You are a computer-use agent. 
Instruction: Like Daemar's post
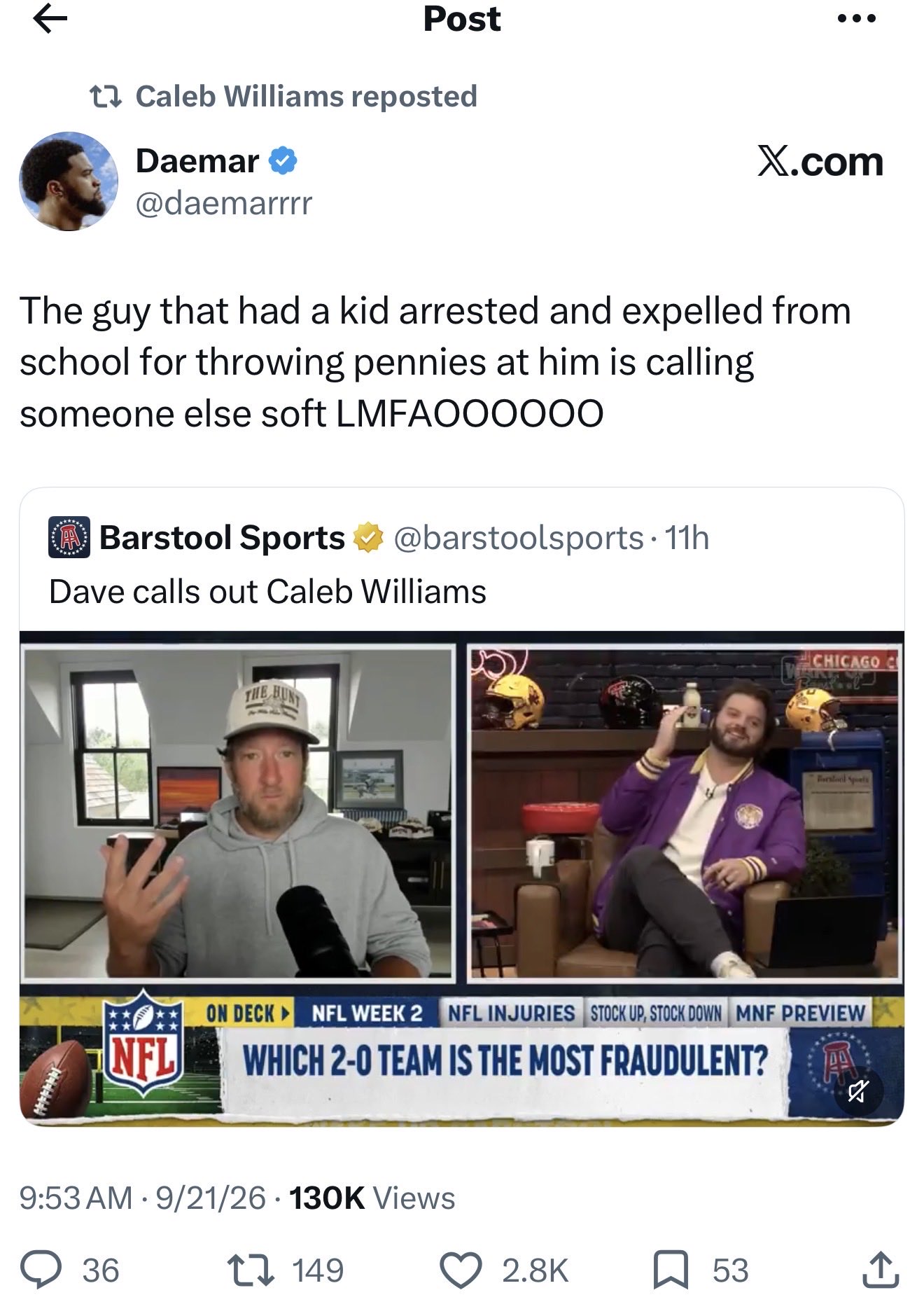(x=461, y=1270)
